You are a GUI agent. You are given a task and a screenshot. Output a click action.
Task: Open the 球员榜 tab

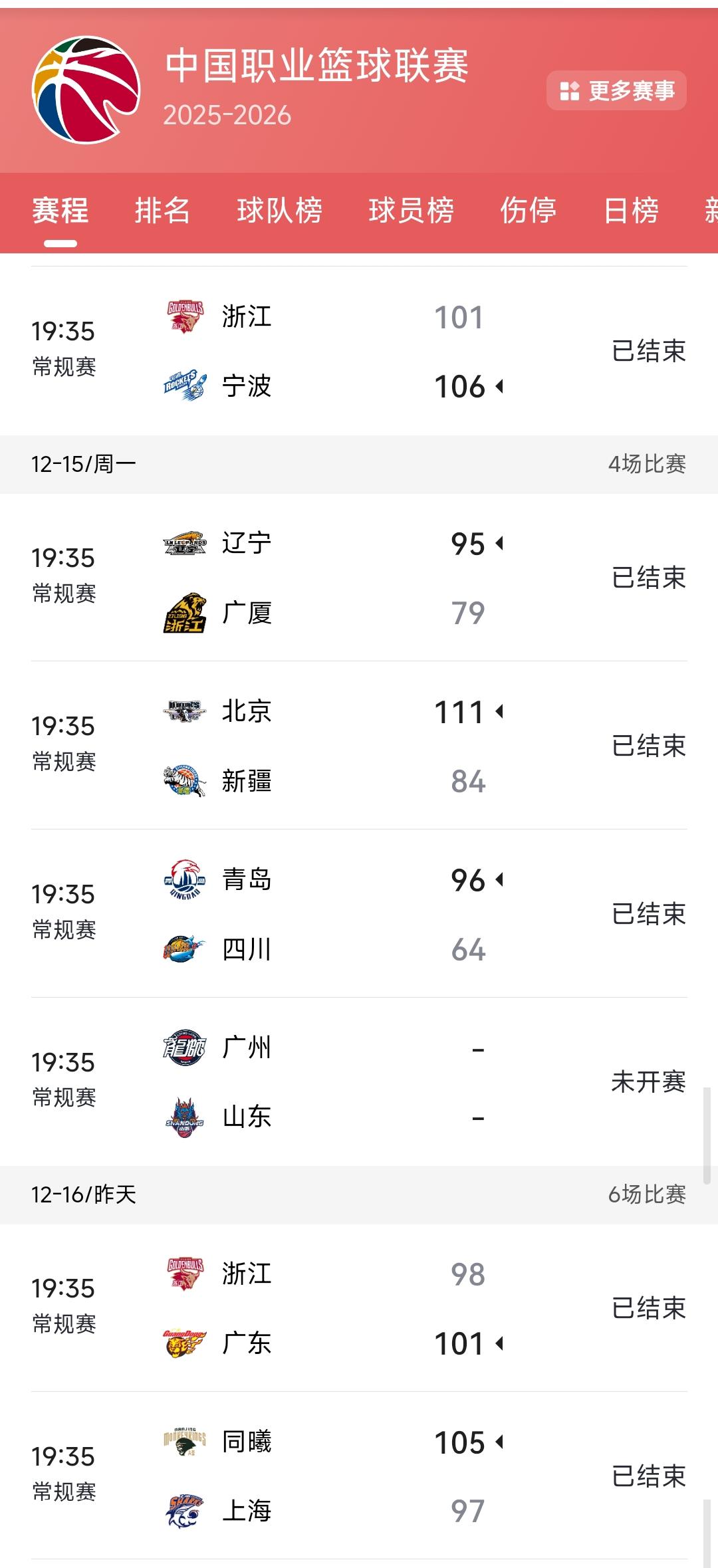tap(412, 211)
